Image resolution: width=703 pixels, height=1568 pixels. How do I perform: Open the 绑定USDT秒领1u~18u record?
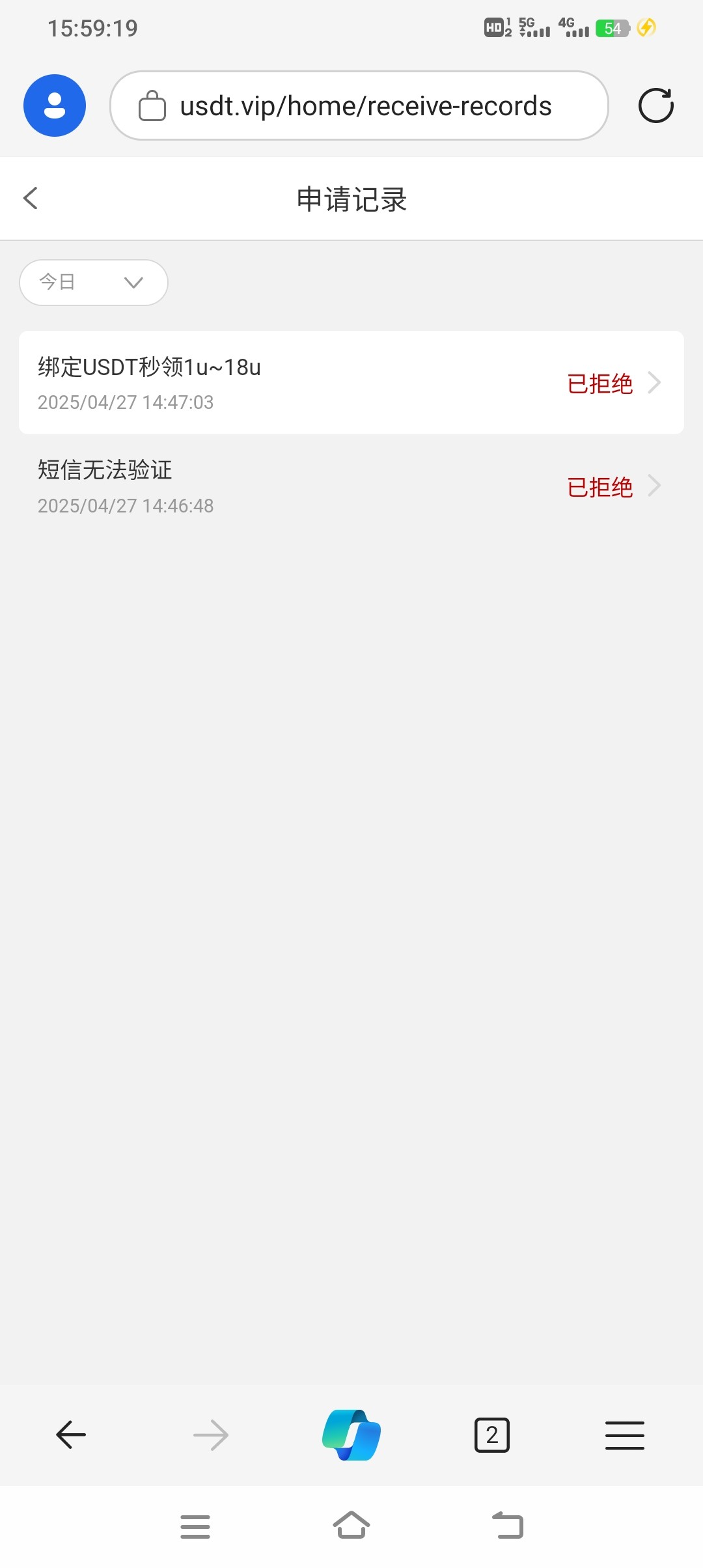[351, 383]
